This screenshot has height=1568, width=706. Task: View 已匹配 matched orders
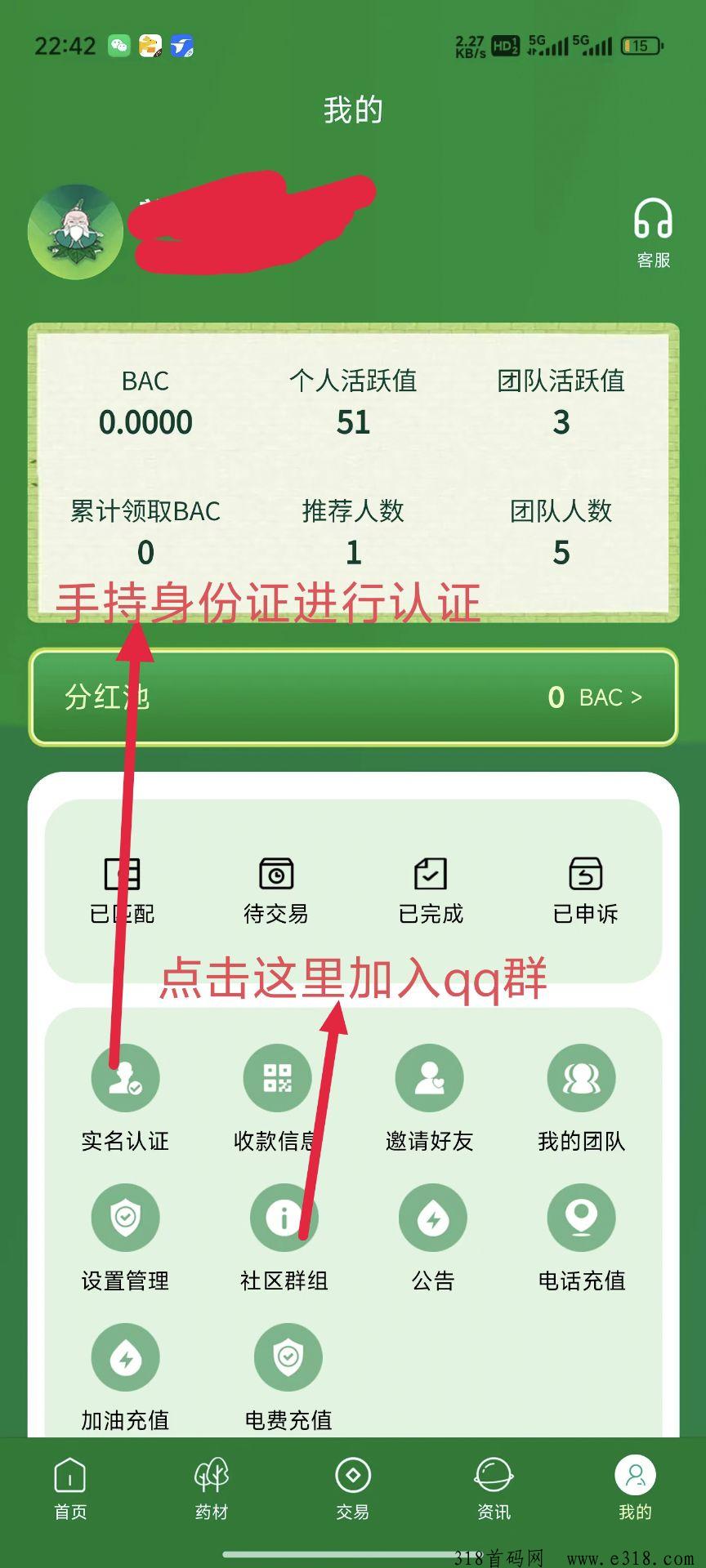click(122, 889)
